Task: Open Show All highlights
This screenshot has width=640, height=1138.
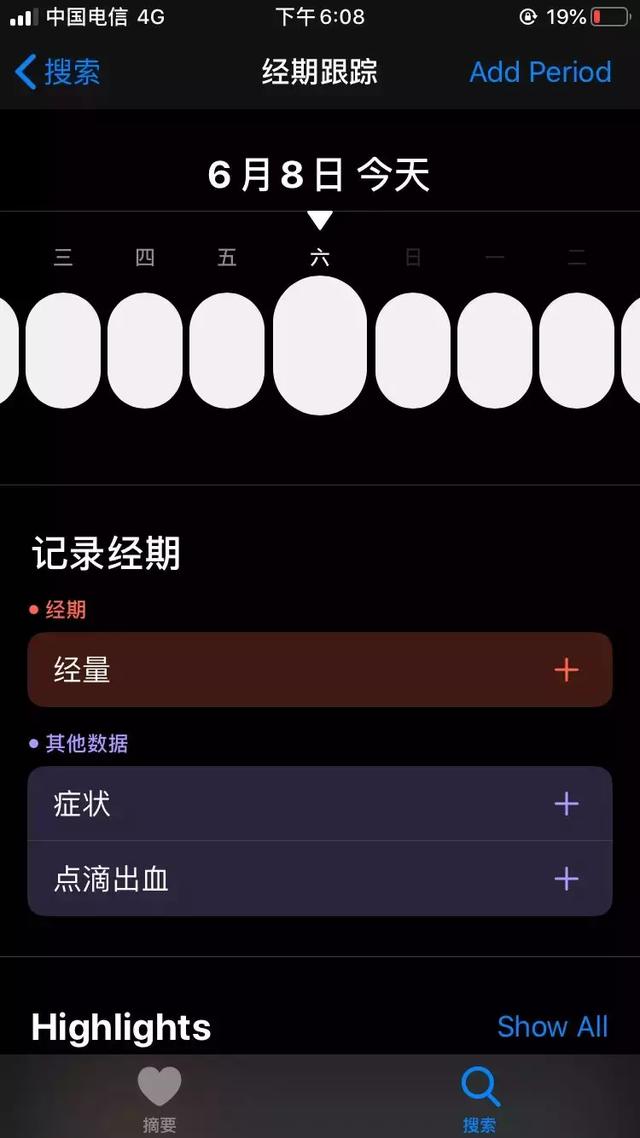Action: [552, 1027]
